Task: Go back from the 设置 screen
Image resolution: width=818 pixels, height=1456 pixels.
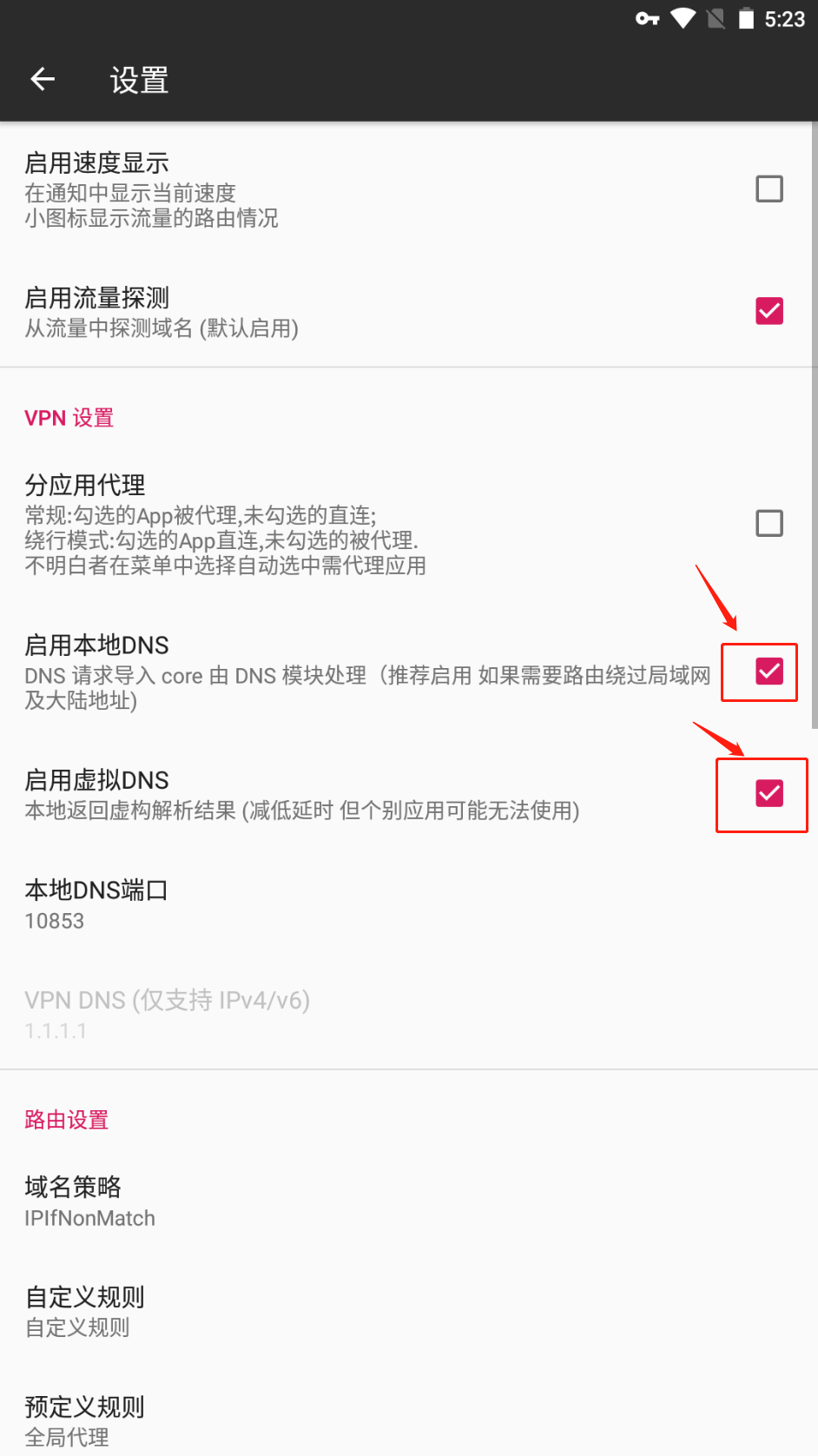Action: [43, 79]
